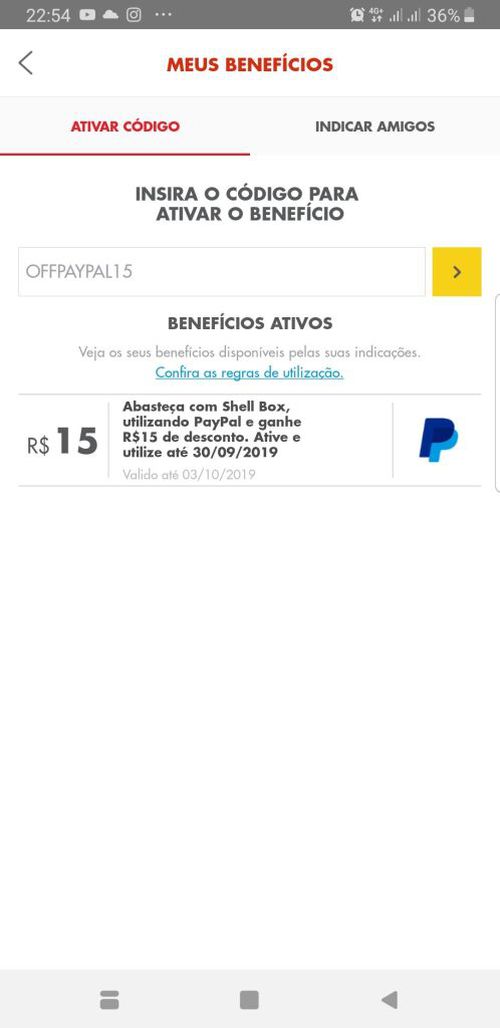Open the R$15 PayPal discount benefit card
500x1028 pixels.
pos(250,440)
